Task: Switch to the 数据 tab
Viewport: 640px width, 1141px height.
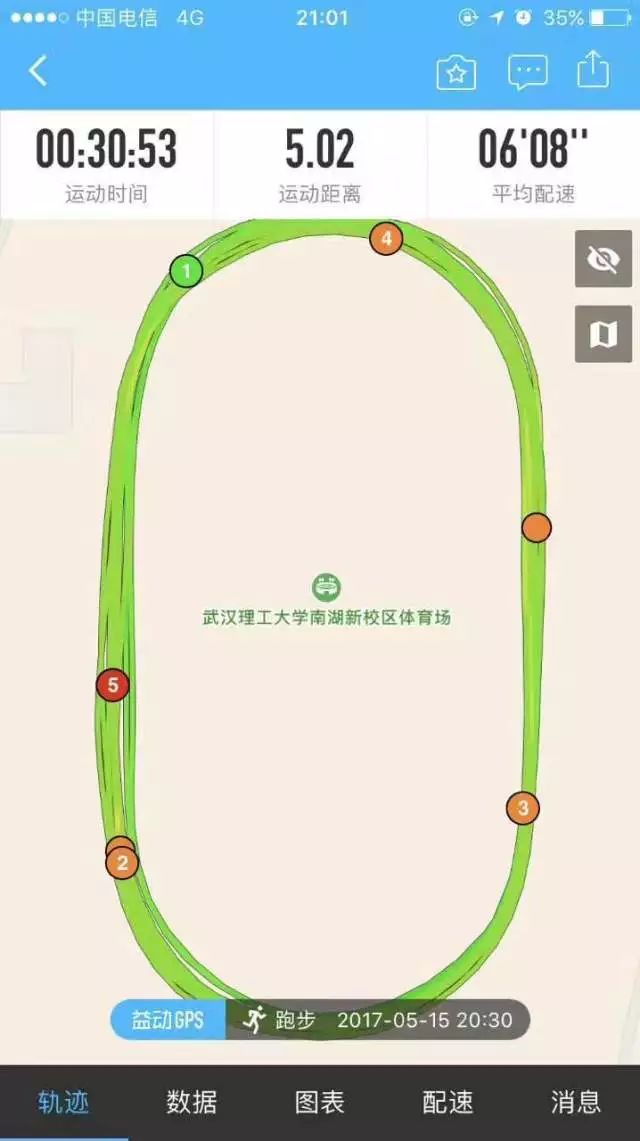Action: point(192,1102)
